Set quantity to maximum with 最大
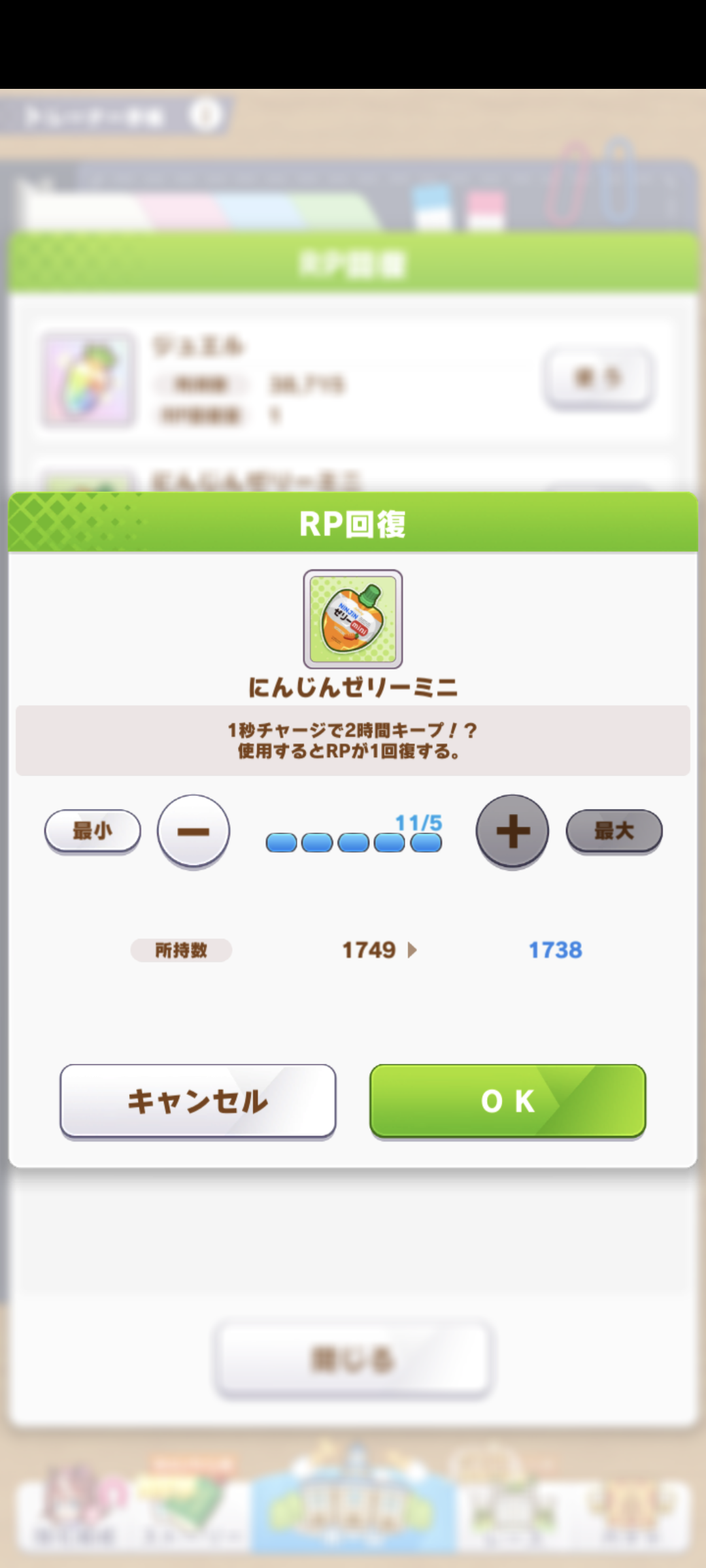 pyautogui.click(x=614, y=831)
